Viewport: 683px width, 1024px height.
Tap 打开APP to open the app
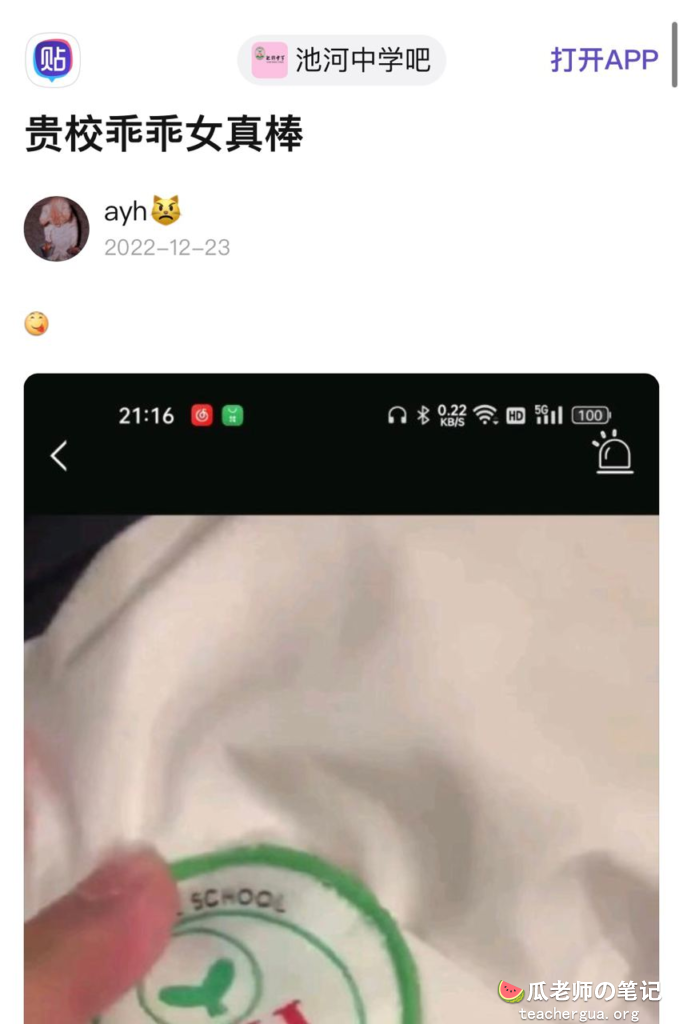tap(604, 59)
